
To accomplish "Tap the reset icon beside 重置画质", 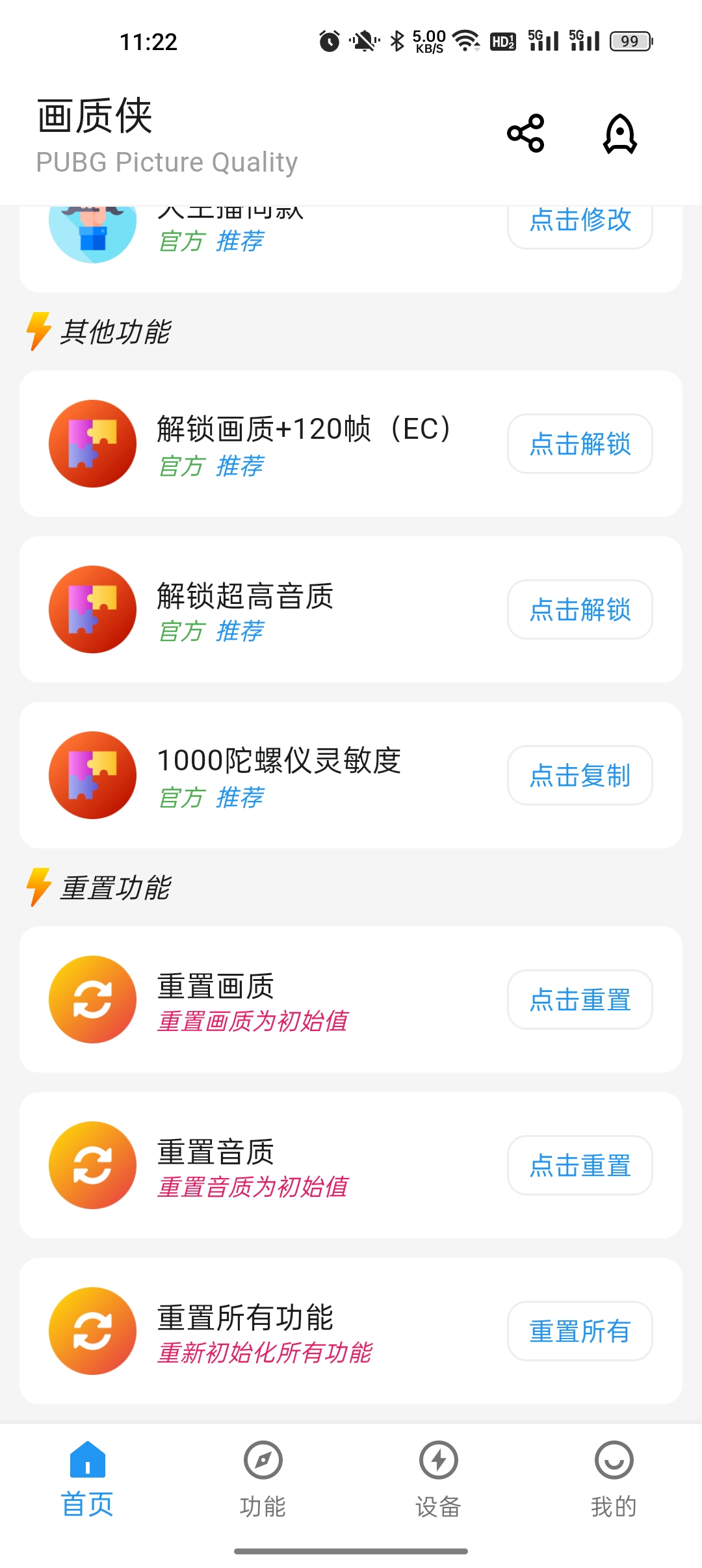I will click(92, 1000).
